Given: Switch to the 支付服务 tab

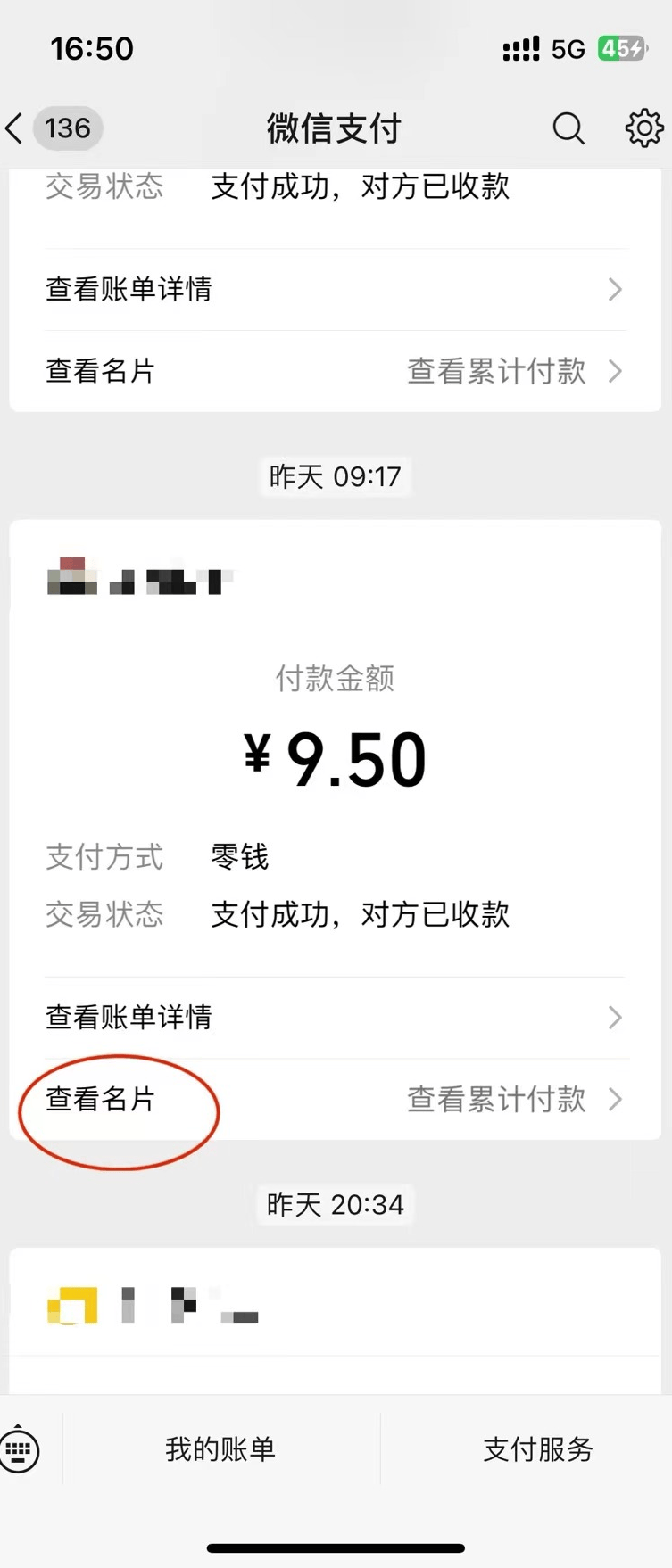Looking at the screenshot, I should click(x=535, y=1450).
